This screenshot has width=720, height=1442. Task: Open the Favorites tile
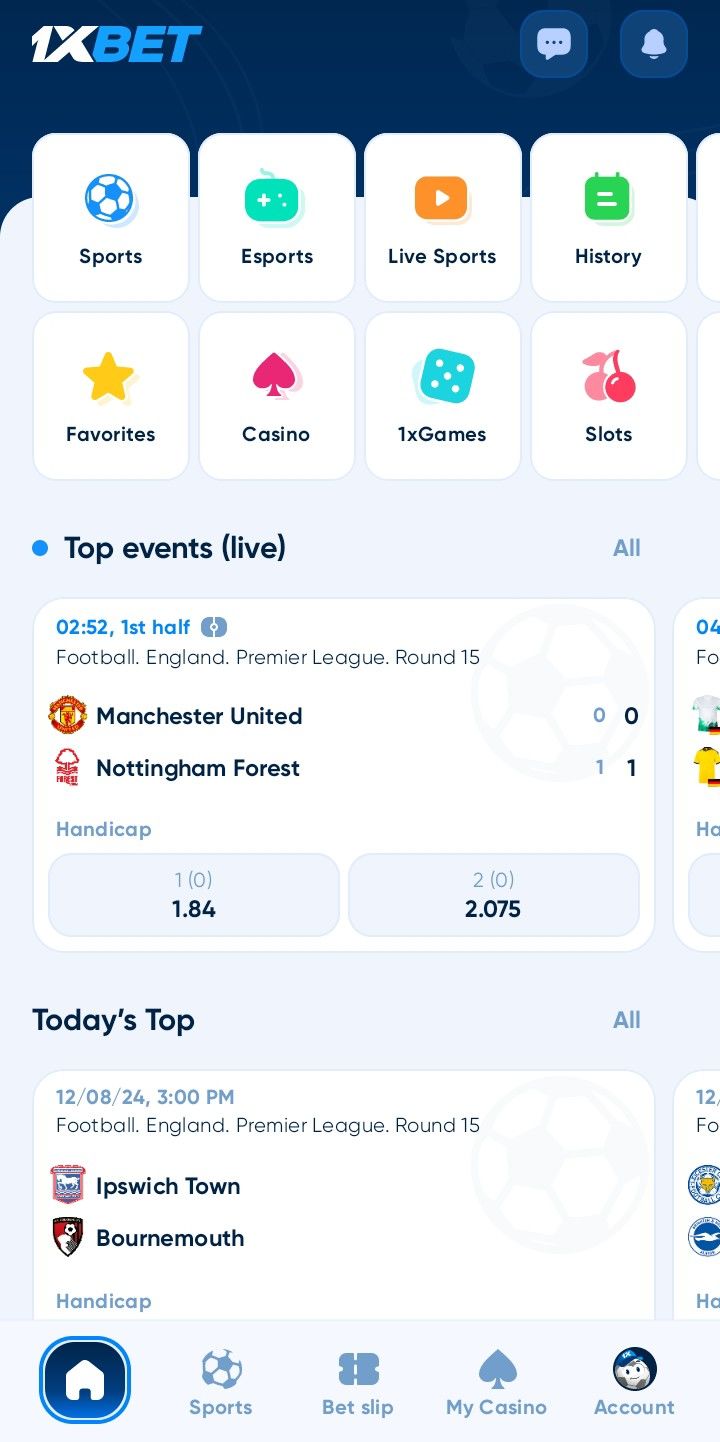point(111,396)
